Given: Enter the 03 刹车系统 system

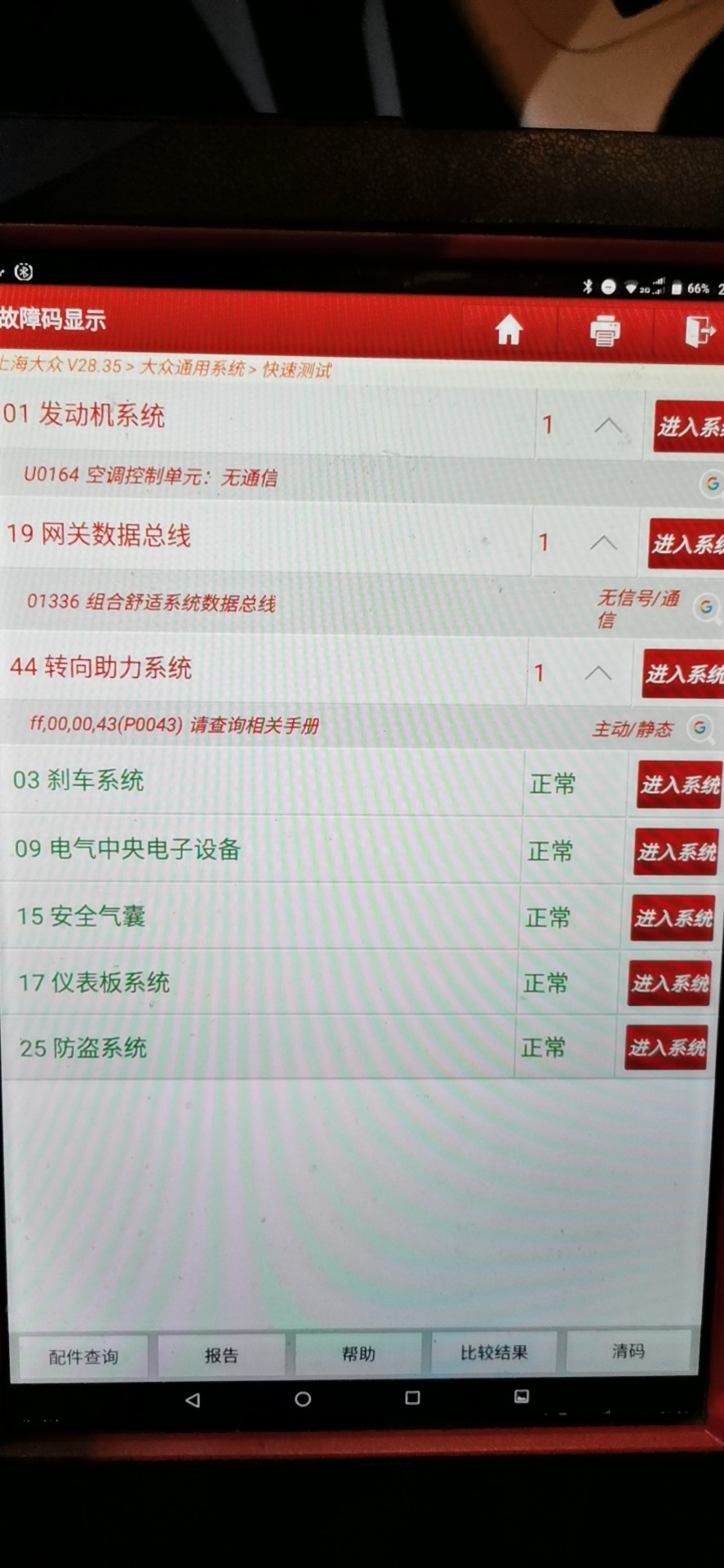Looking at the screenshot, I should click(678, 786).
